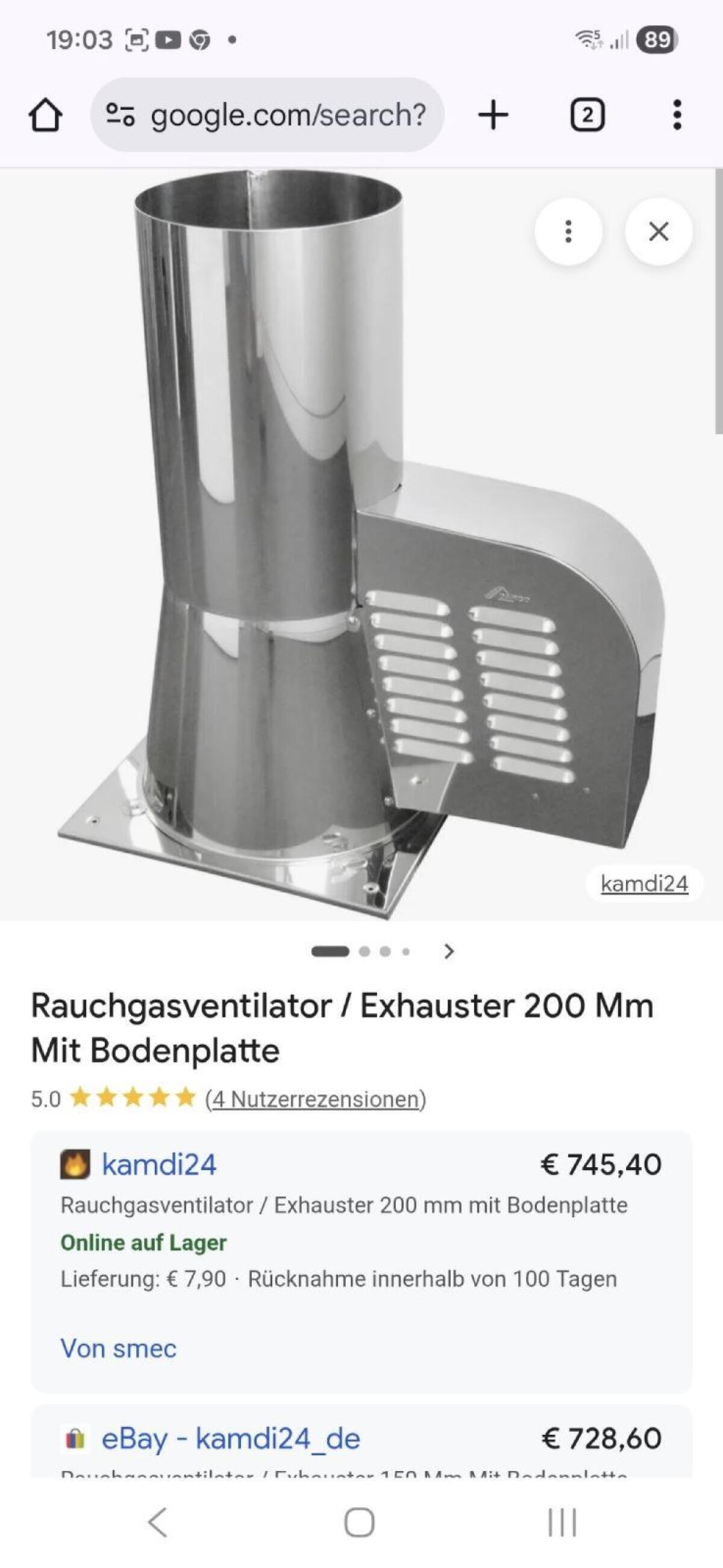Tap the Von smec link
The image size is (723, 1568).
coord(119,1349)
